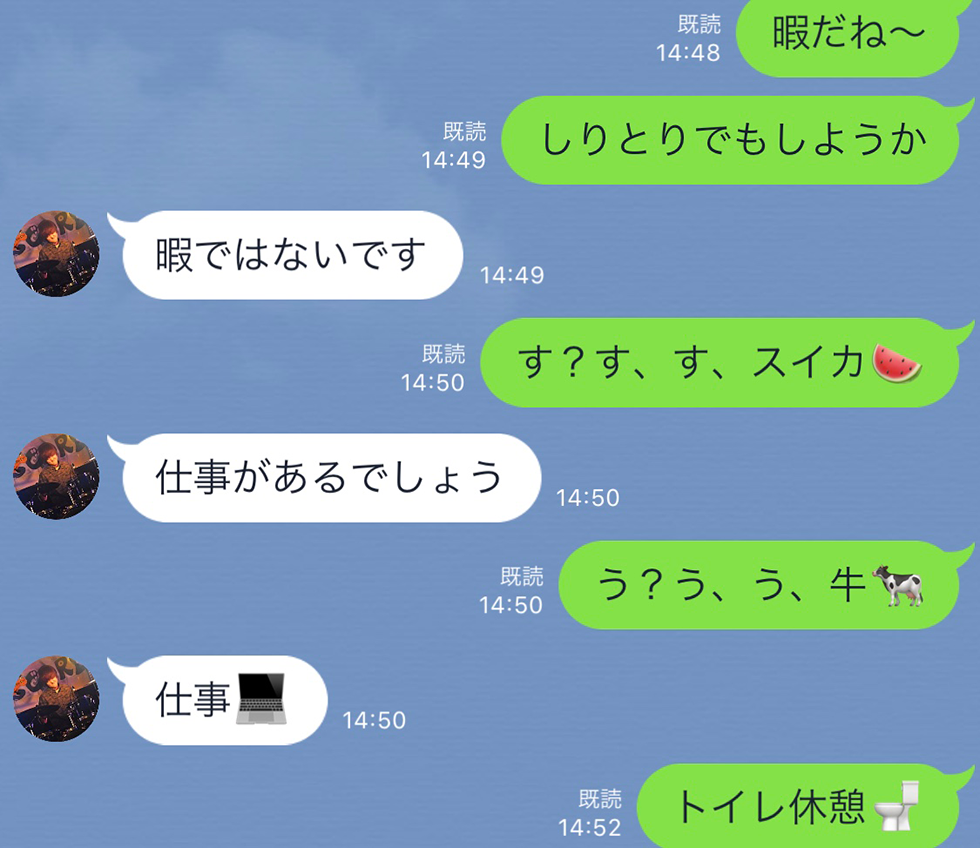Tap profile picture next to 仕事があるでしょう
The width and height of the screenshot is (980, 848).
56,477
